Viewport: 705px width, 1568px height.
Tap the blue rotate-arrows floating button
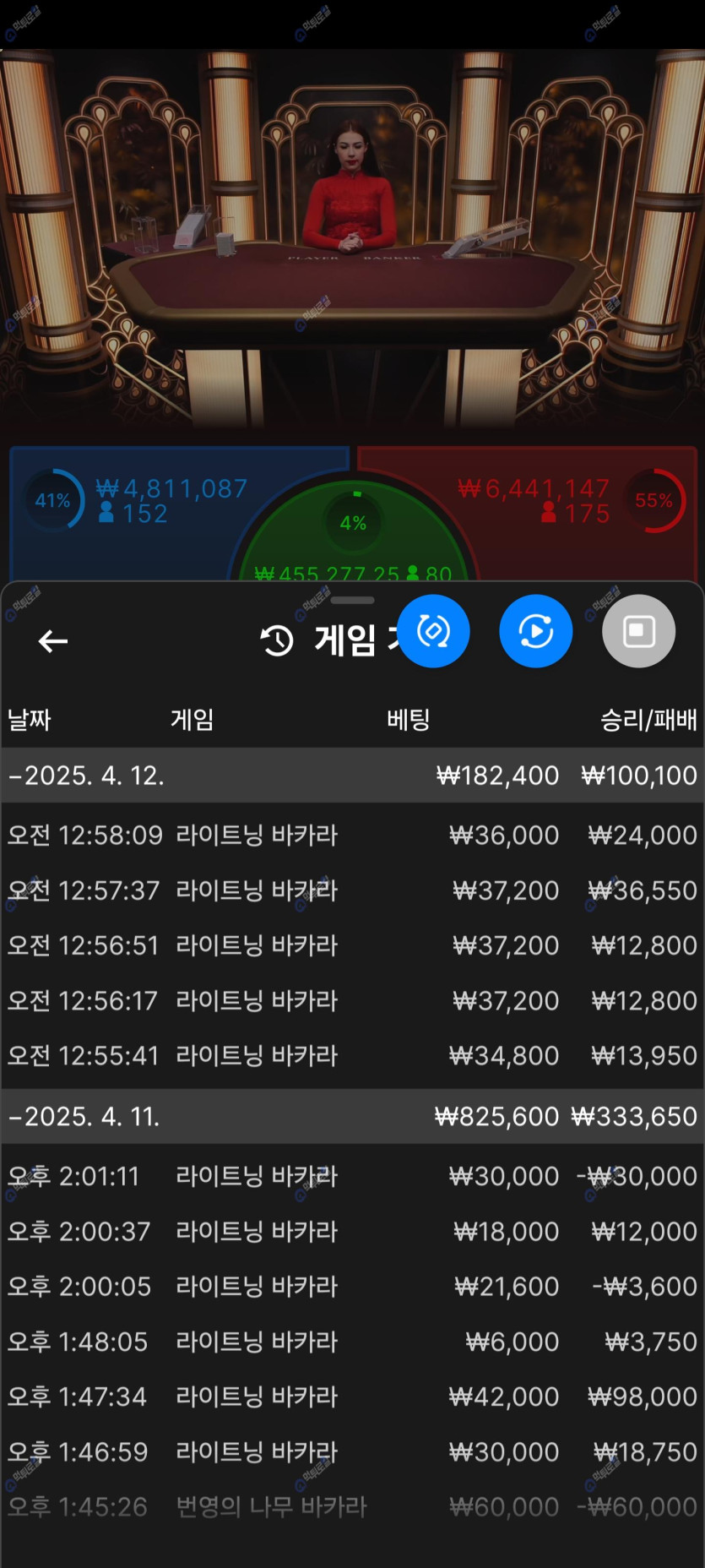coord(433,631)
